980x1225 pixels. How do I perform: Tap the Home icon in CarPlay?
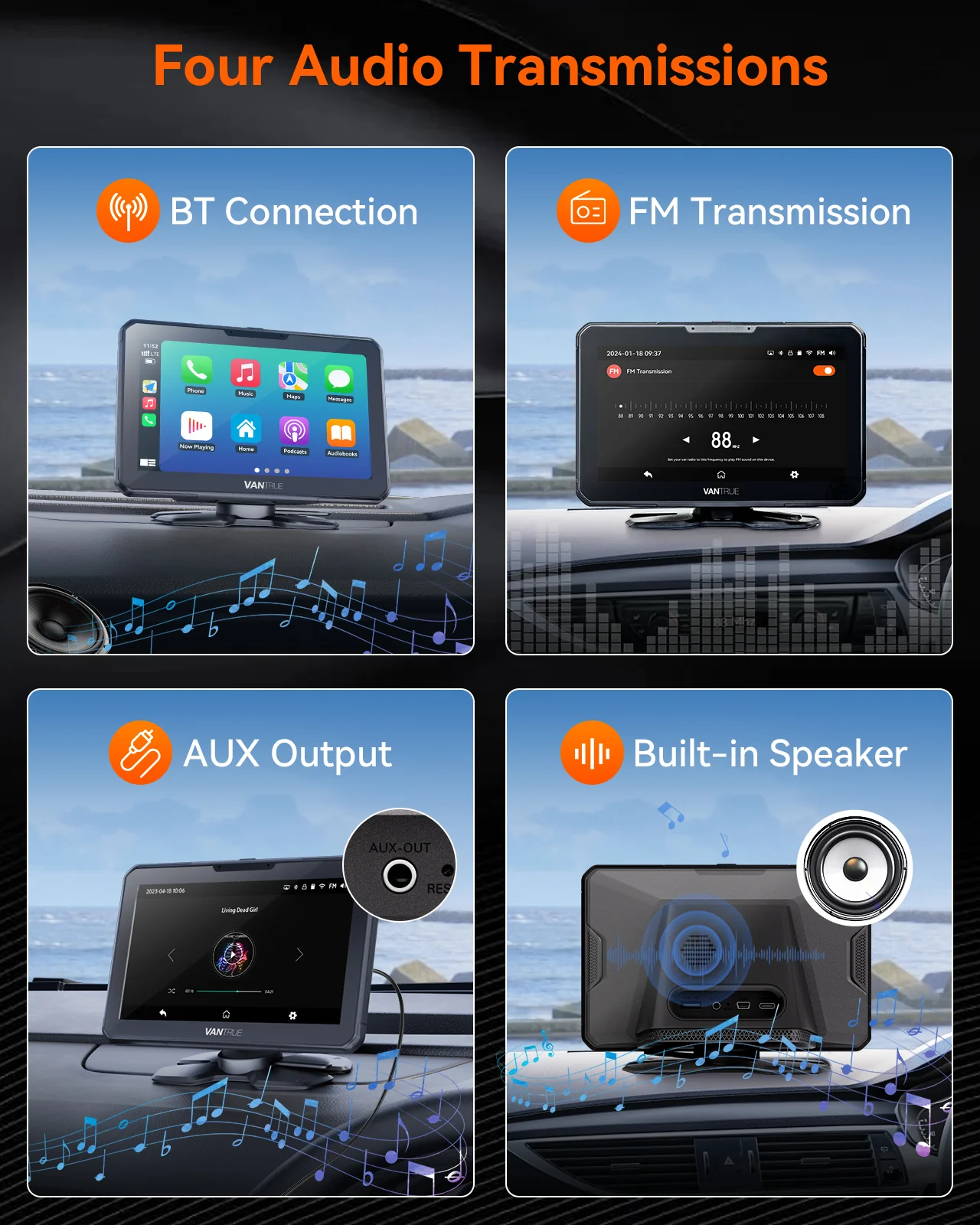coord(245,430)
